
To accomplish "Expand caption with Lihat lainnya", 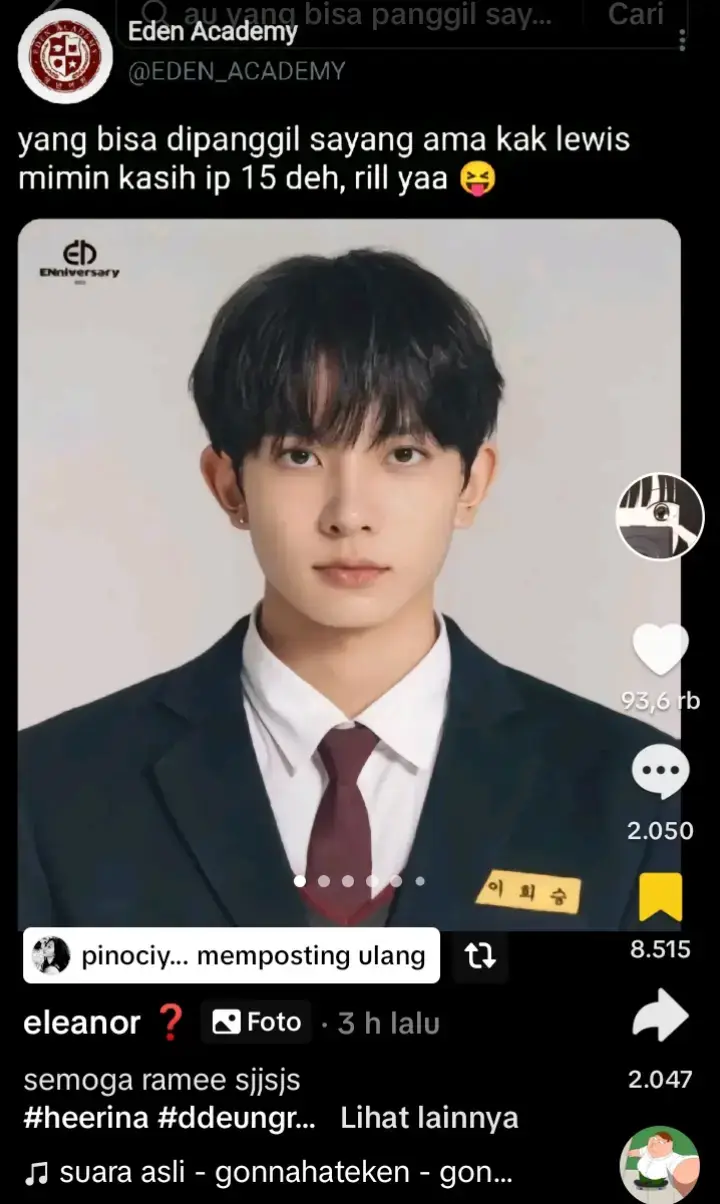I will (429, 1117).
